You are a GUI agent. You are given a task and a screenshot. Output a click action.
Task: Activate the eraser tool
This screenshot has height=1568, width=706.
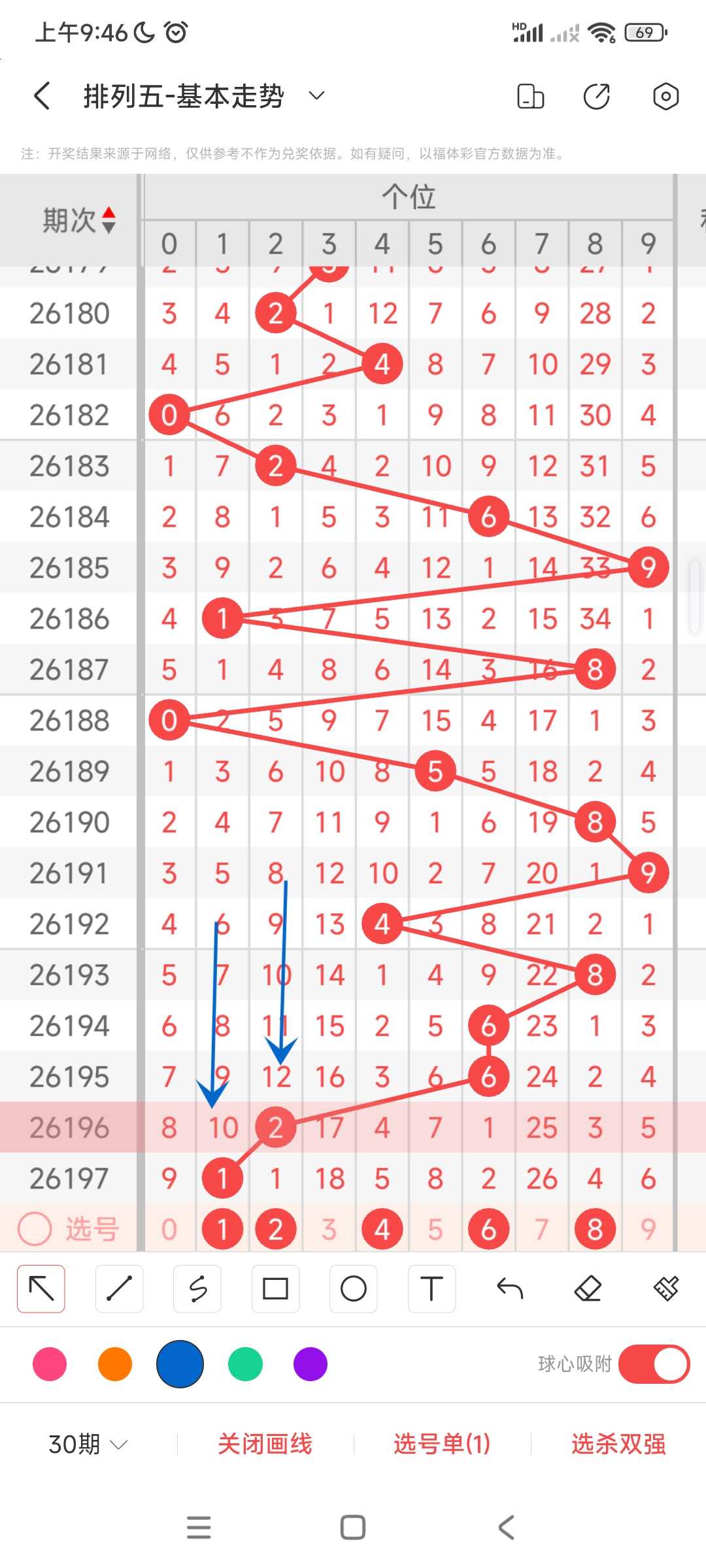coord(588,1289)
